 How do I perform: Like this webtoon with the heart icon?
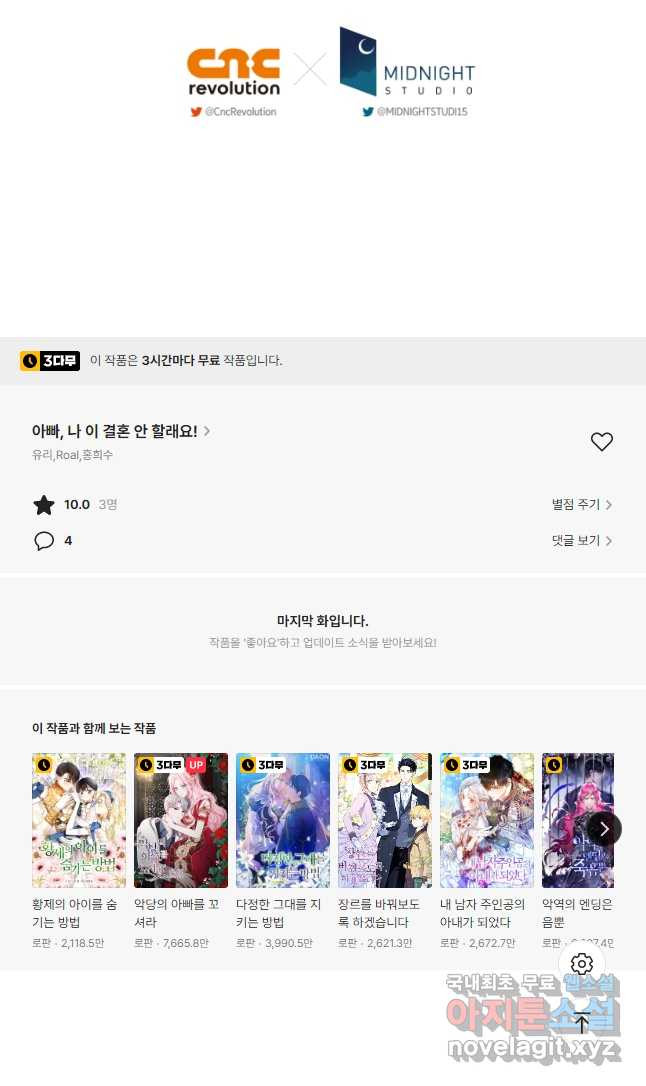[x=601, y=442]
